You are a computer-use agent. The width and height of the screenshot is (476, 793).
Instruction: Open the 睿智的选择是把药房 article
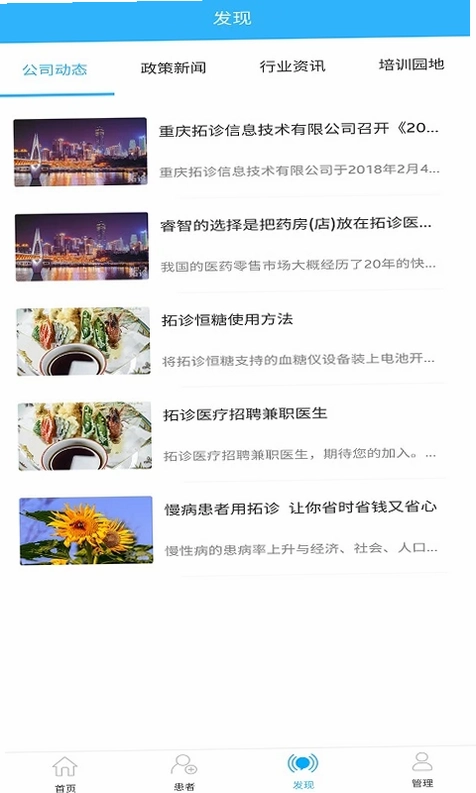click(229, 245)
